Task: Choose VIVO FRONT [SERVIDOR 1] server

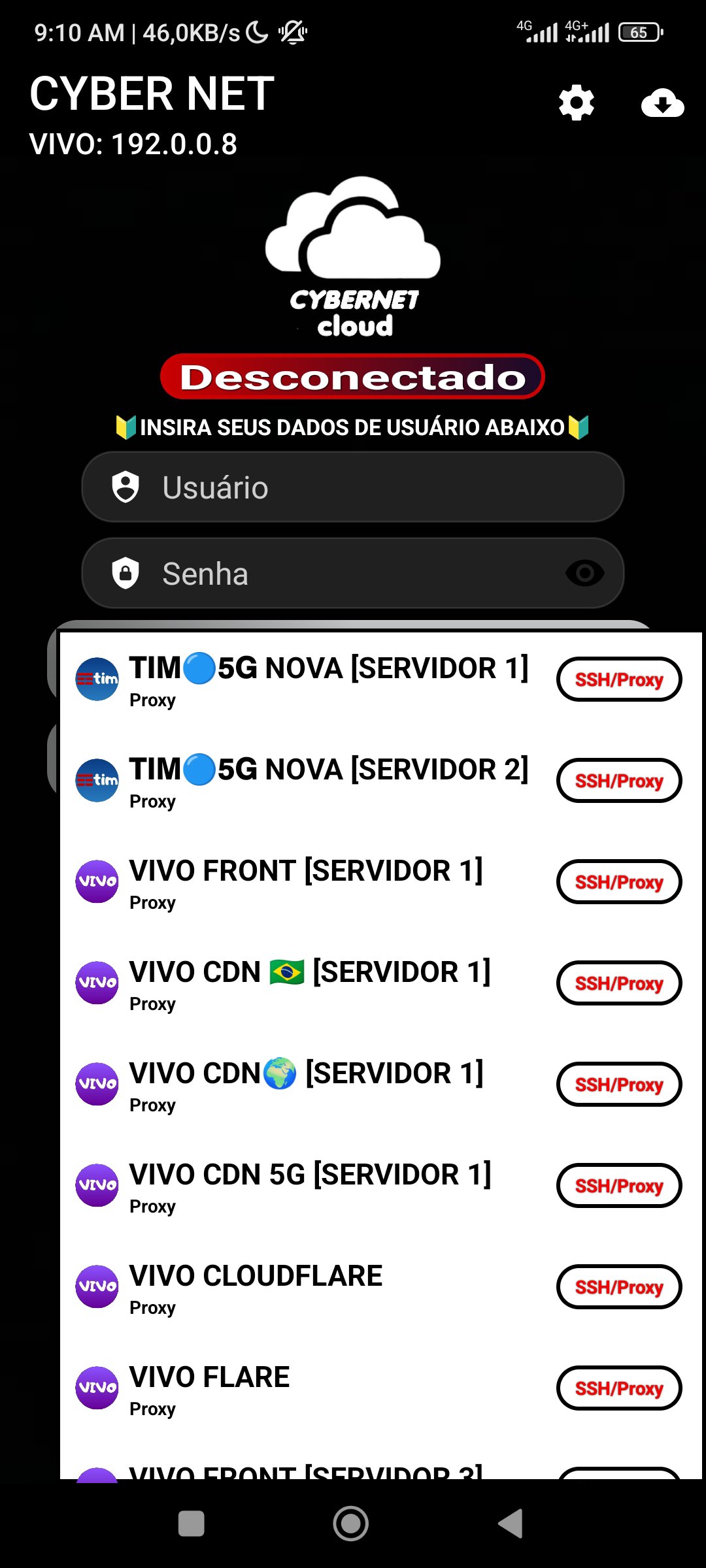Action: point(306,882)
